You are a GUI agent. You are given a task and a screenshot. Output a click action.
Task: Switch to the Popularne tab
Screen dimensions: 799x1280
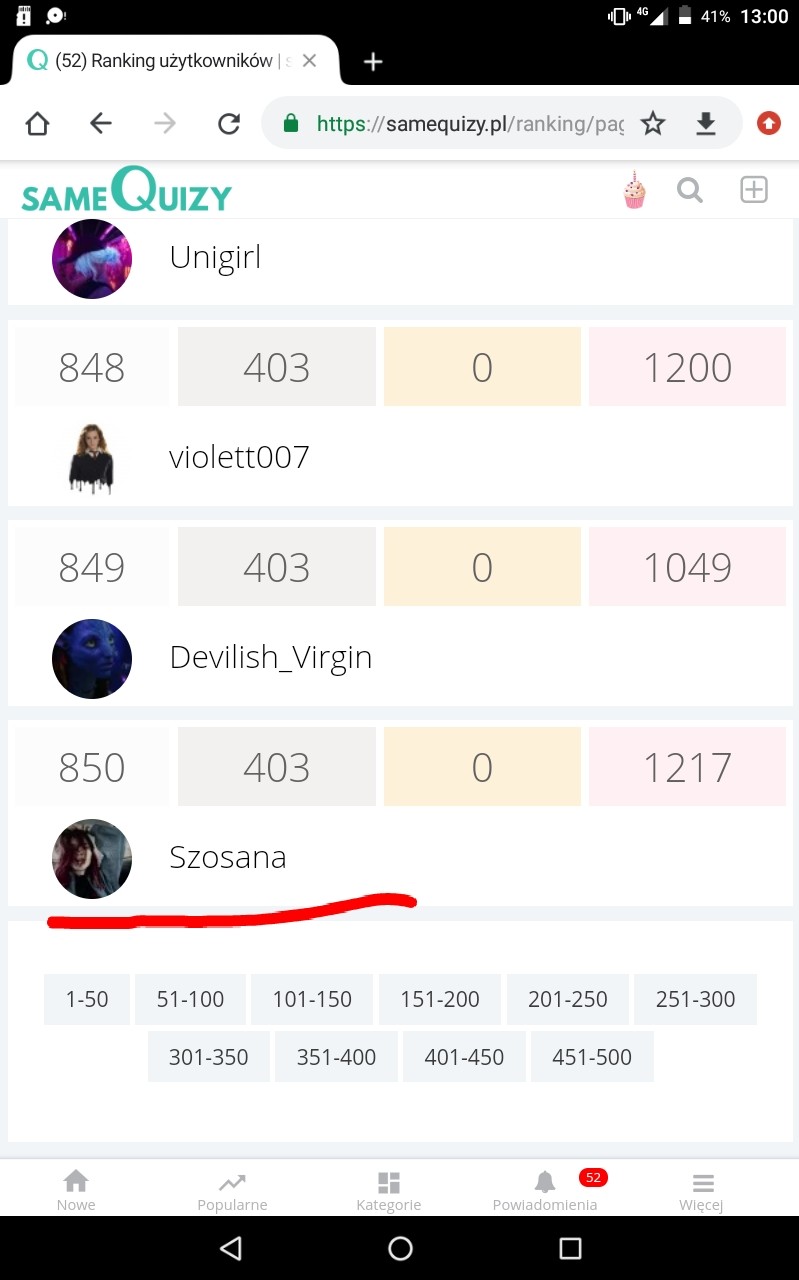click(x=232, y=1190)
